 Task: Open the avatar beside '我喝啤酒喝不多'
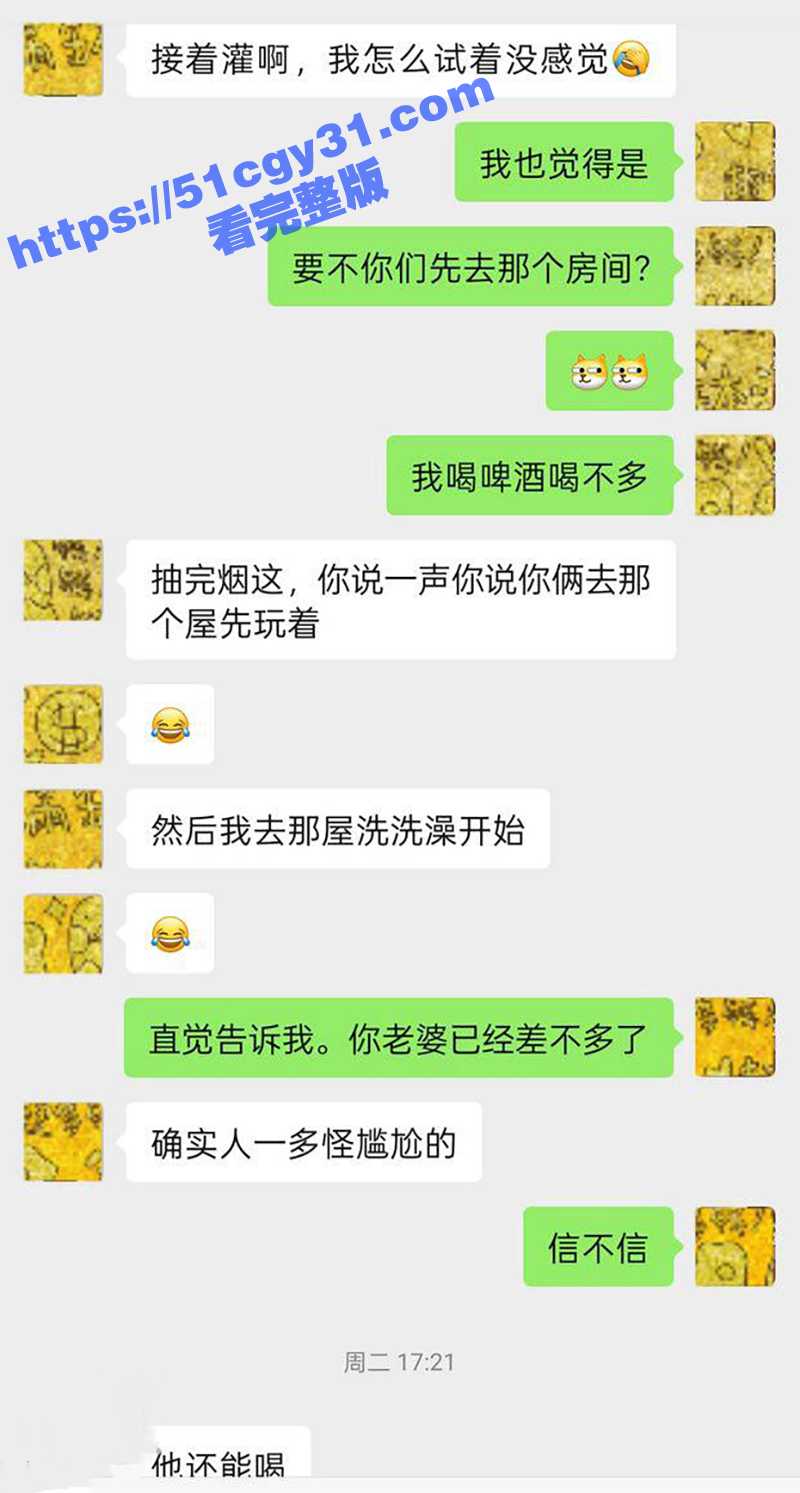click(735, 476)
